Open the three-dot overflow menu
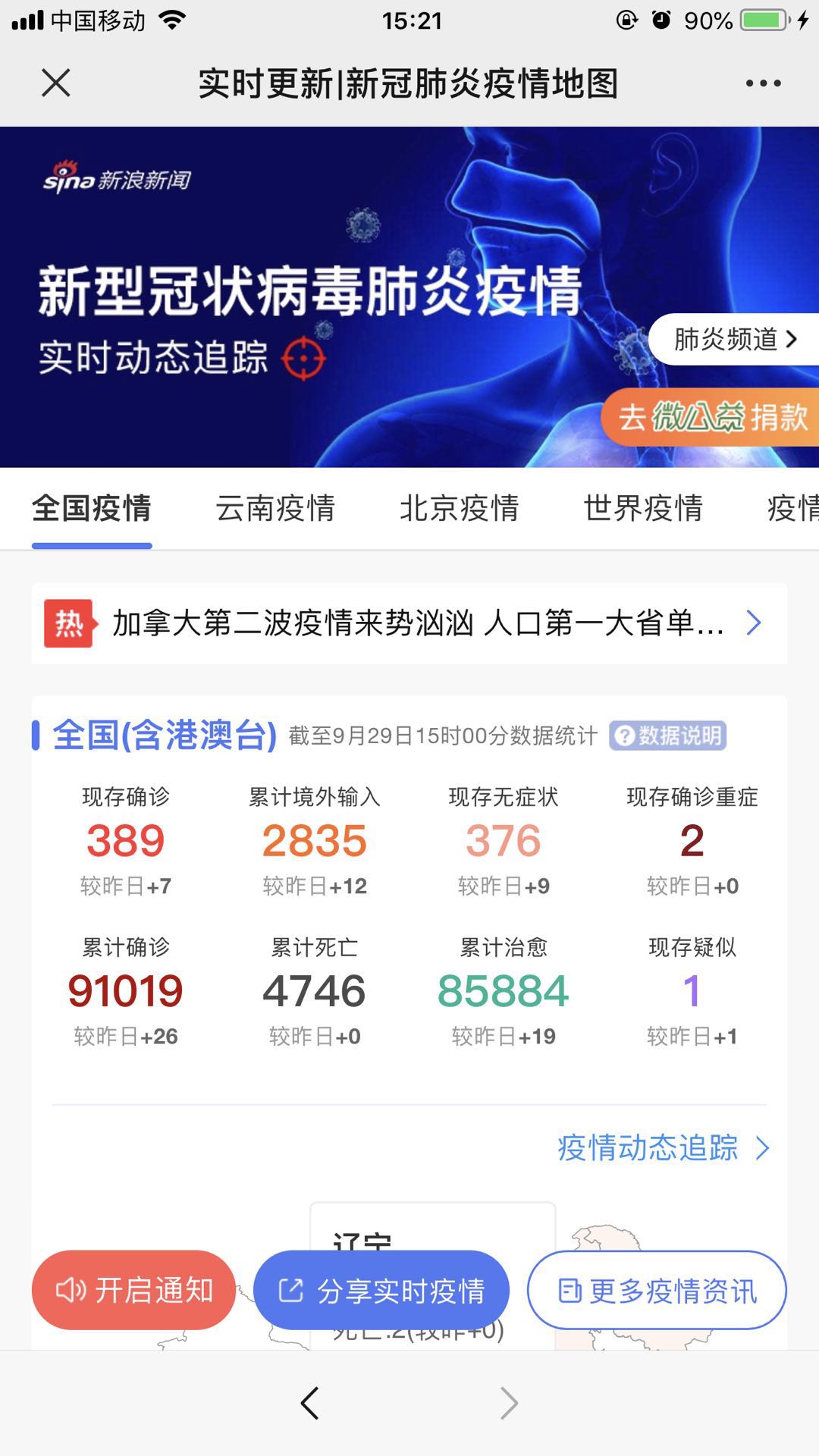 (763, 83)
